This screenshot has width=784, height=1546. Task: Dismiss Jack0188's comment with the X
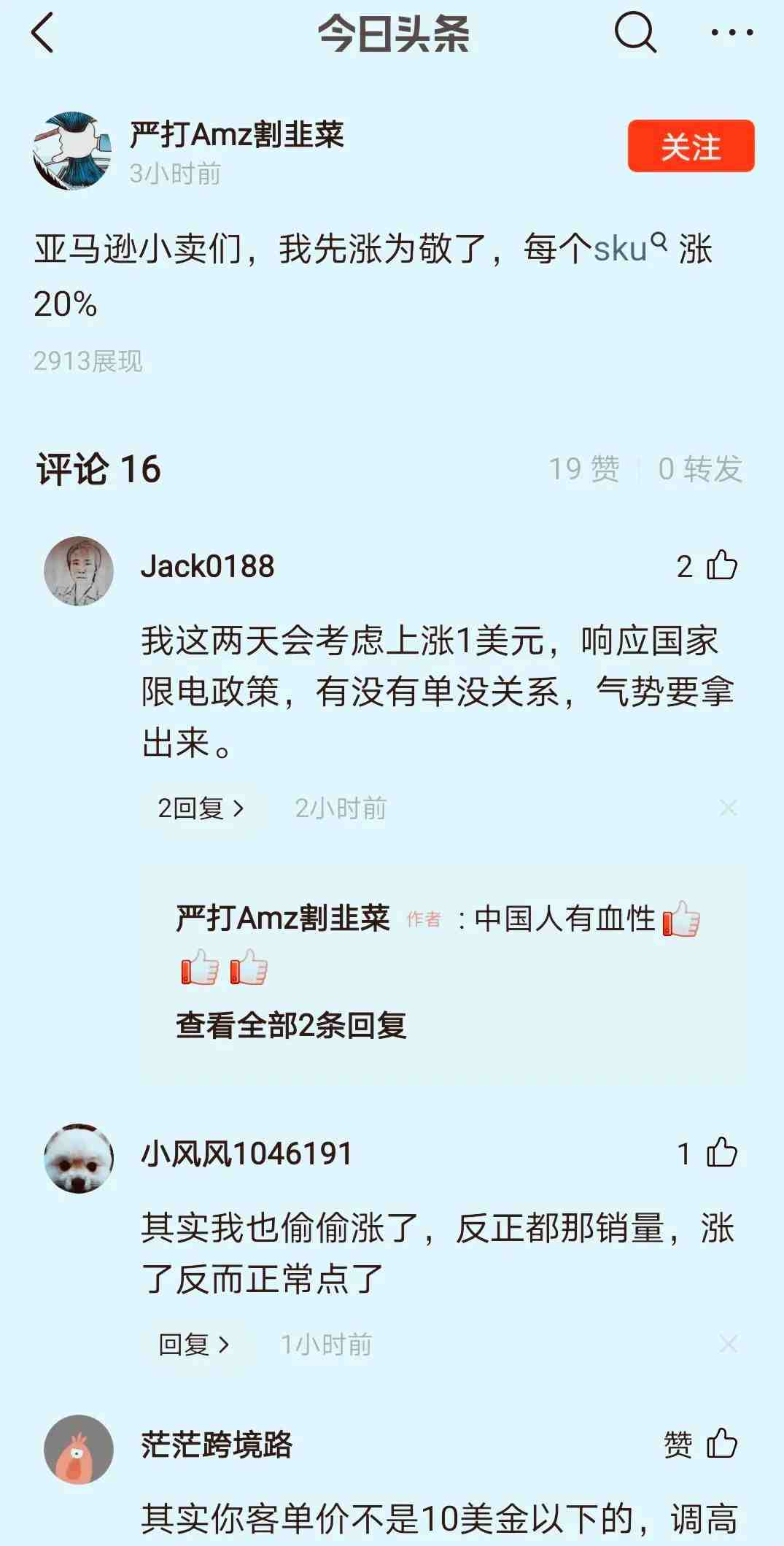coord(728,808)
